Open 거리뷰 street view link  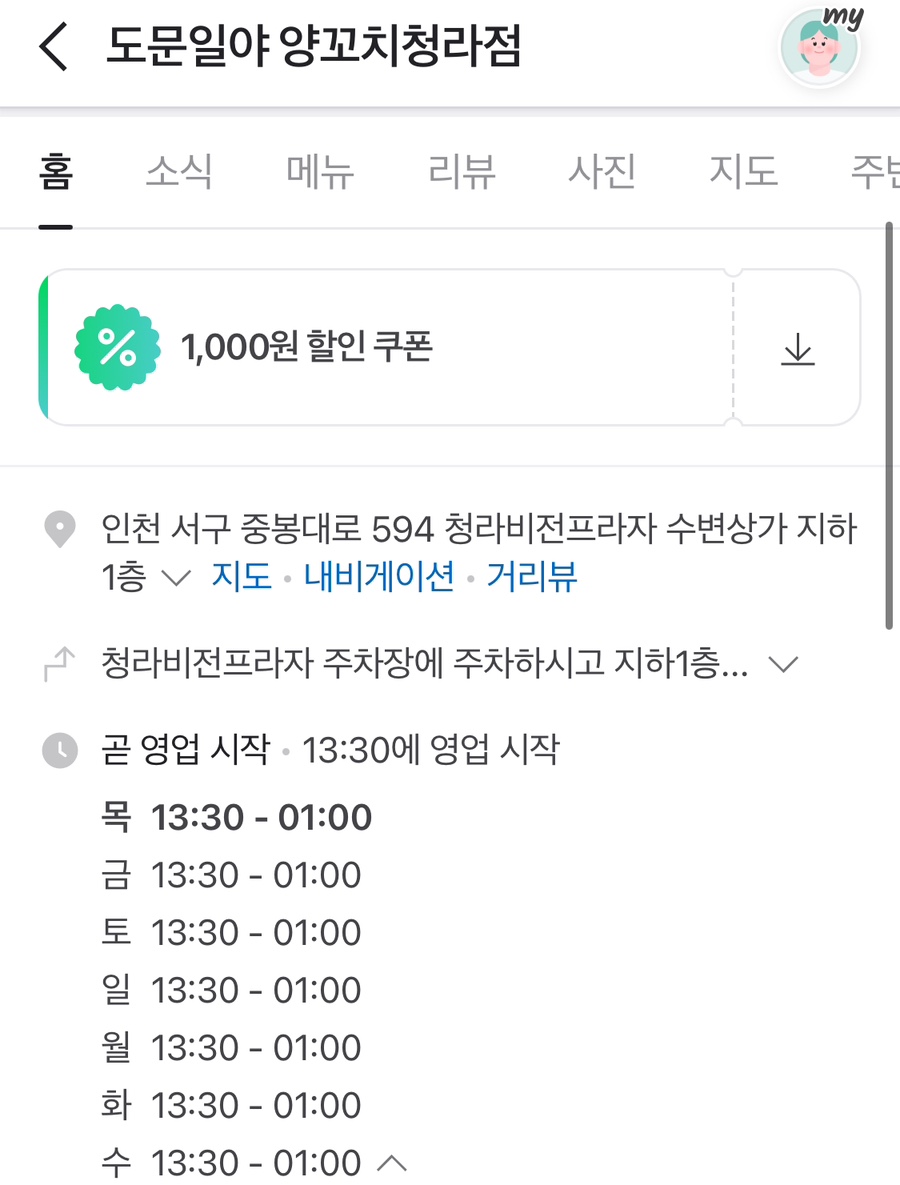point(532,577)
